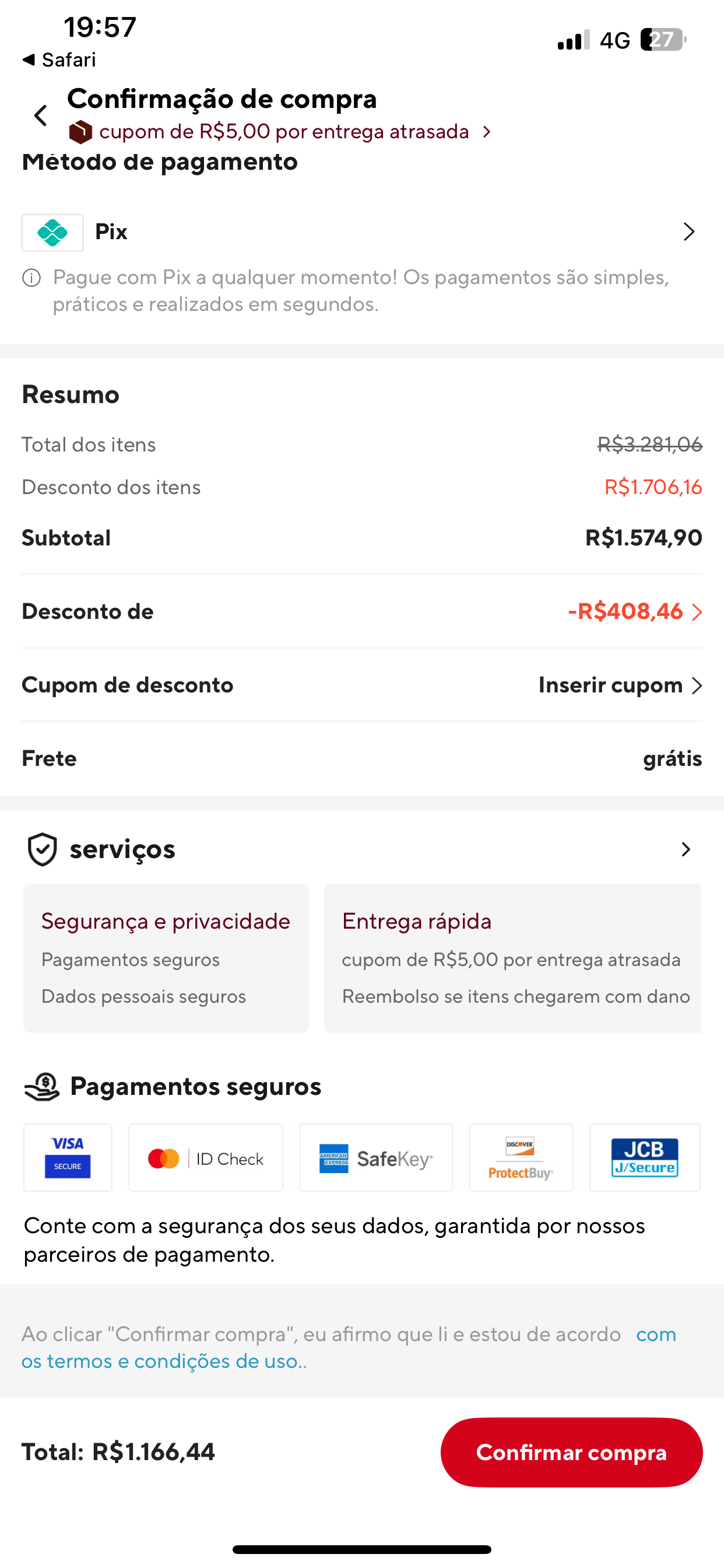The image size is (724, 1568).
Task: Open the Entrega rápida card
Action: [x=512, y=958]
